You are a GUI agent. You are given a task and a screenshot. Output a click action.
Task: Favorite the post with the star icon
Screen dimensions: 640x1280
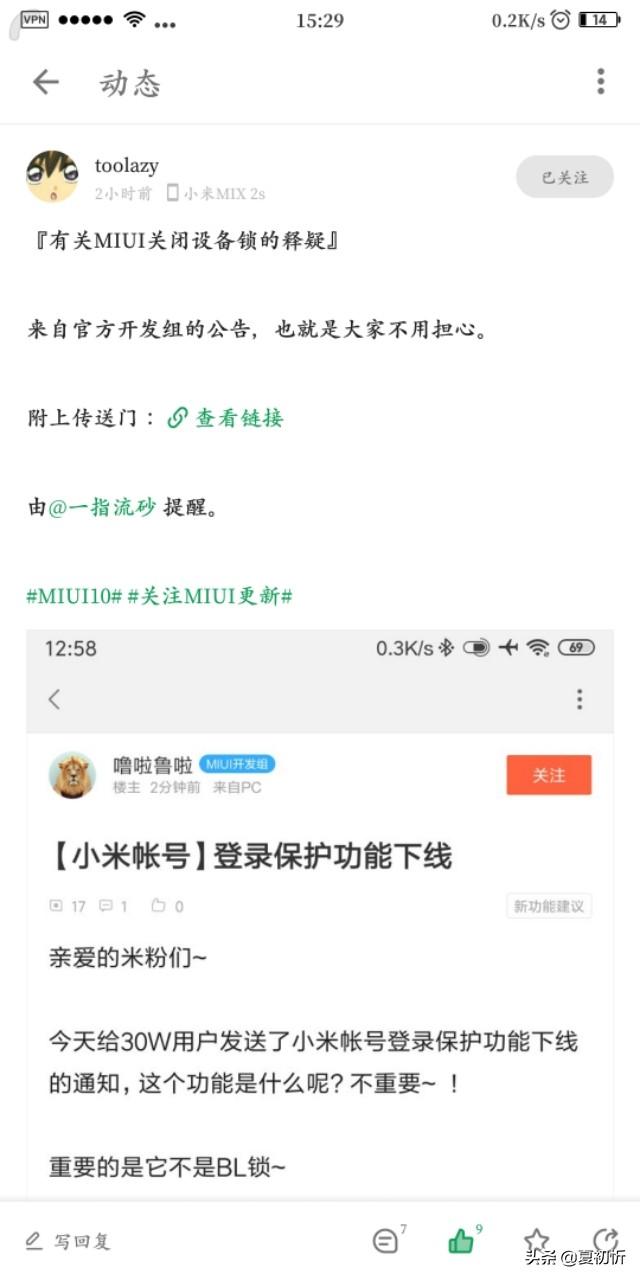pos(537,1241)
